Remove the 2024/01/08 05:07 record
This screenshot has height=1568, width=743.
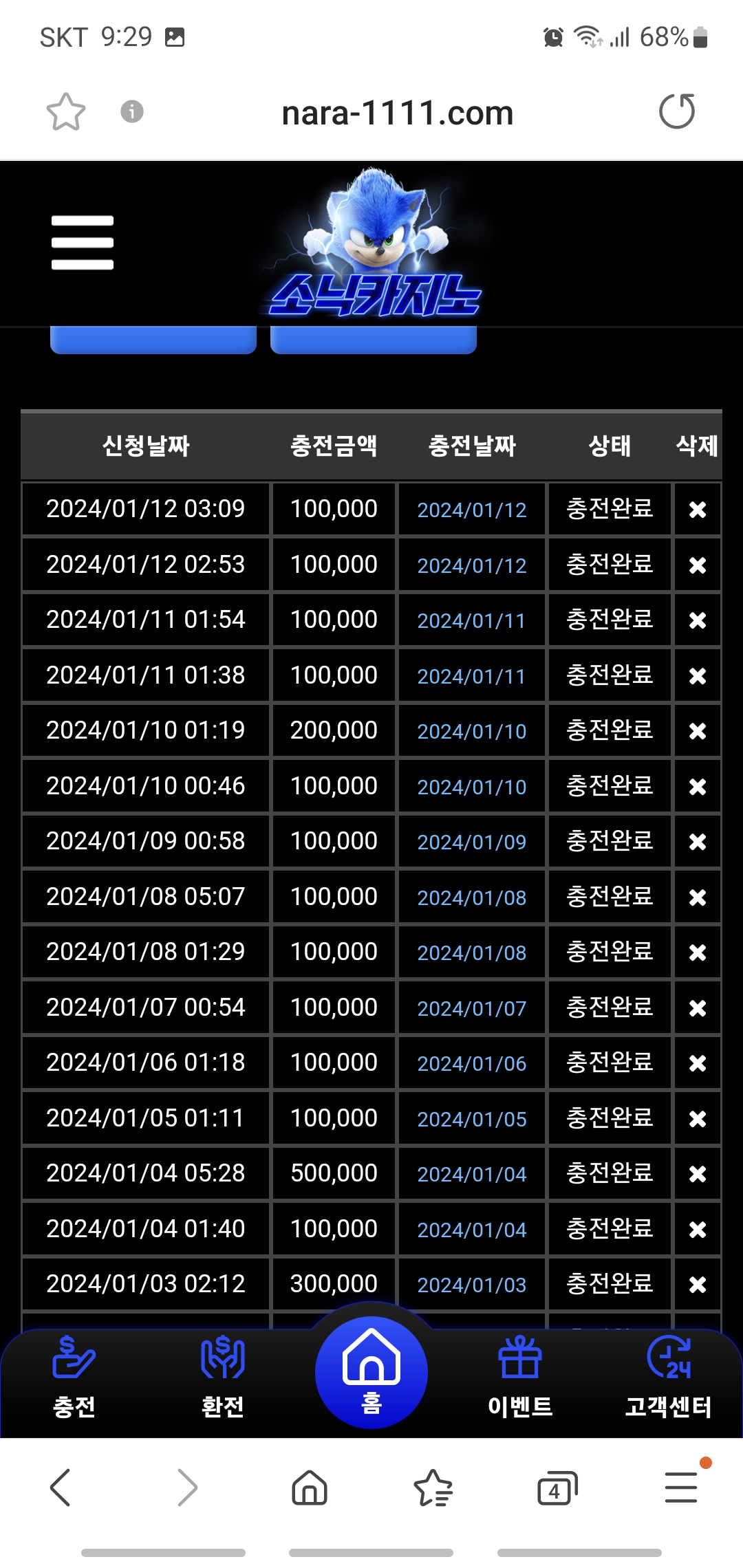(698, 897)
